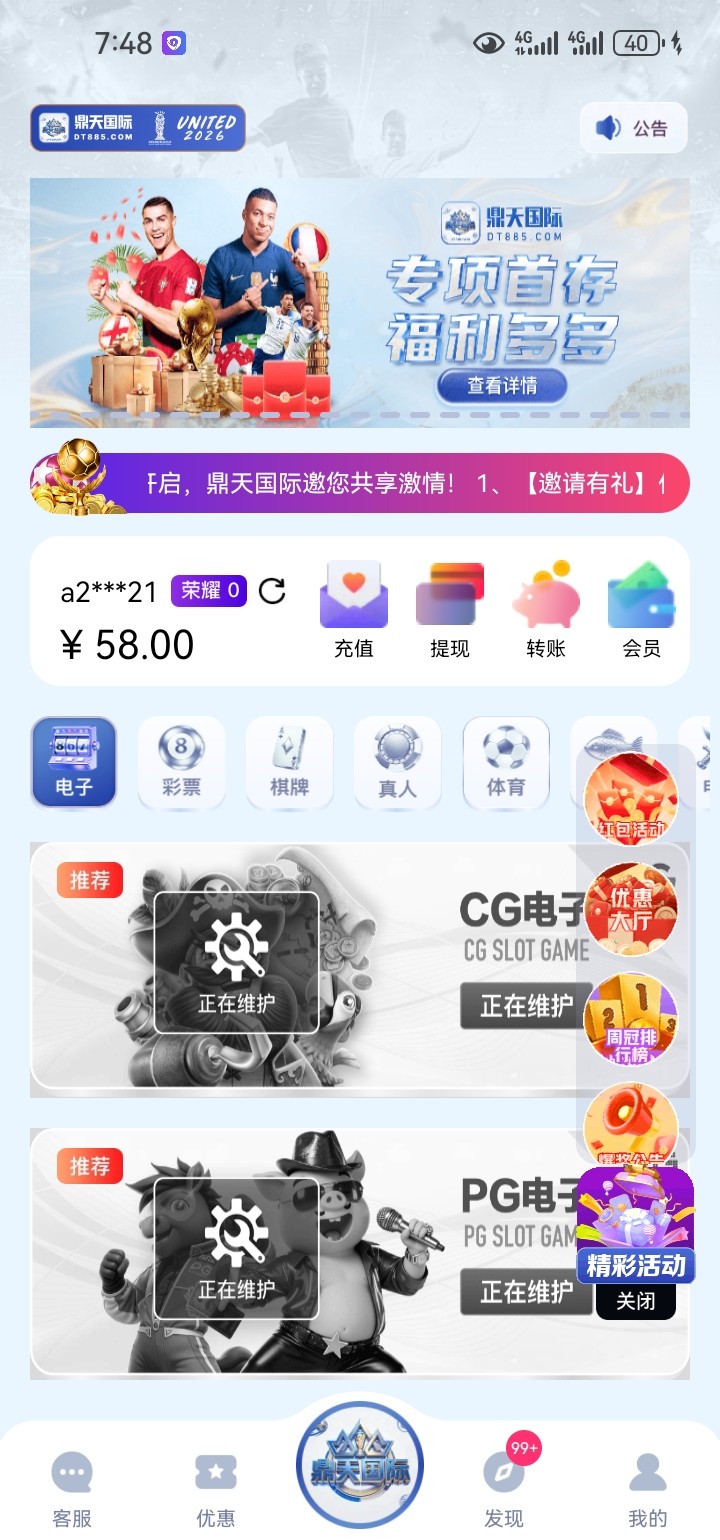Switch to the 彩票 lottery category tab

pos(181,763)
